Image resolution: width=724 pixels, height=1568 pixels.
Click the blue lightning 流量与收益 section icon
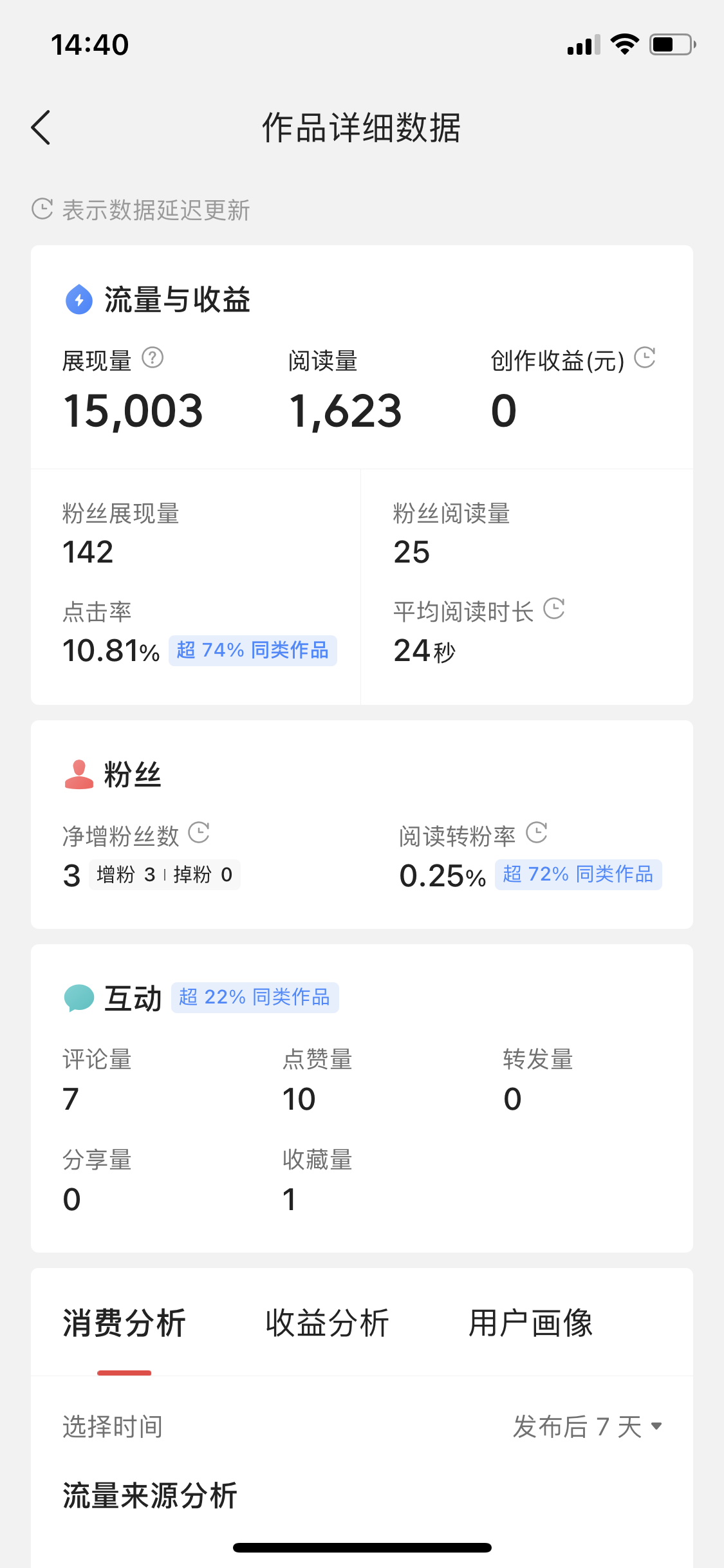pyautogui.click(x=78, y=299)
